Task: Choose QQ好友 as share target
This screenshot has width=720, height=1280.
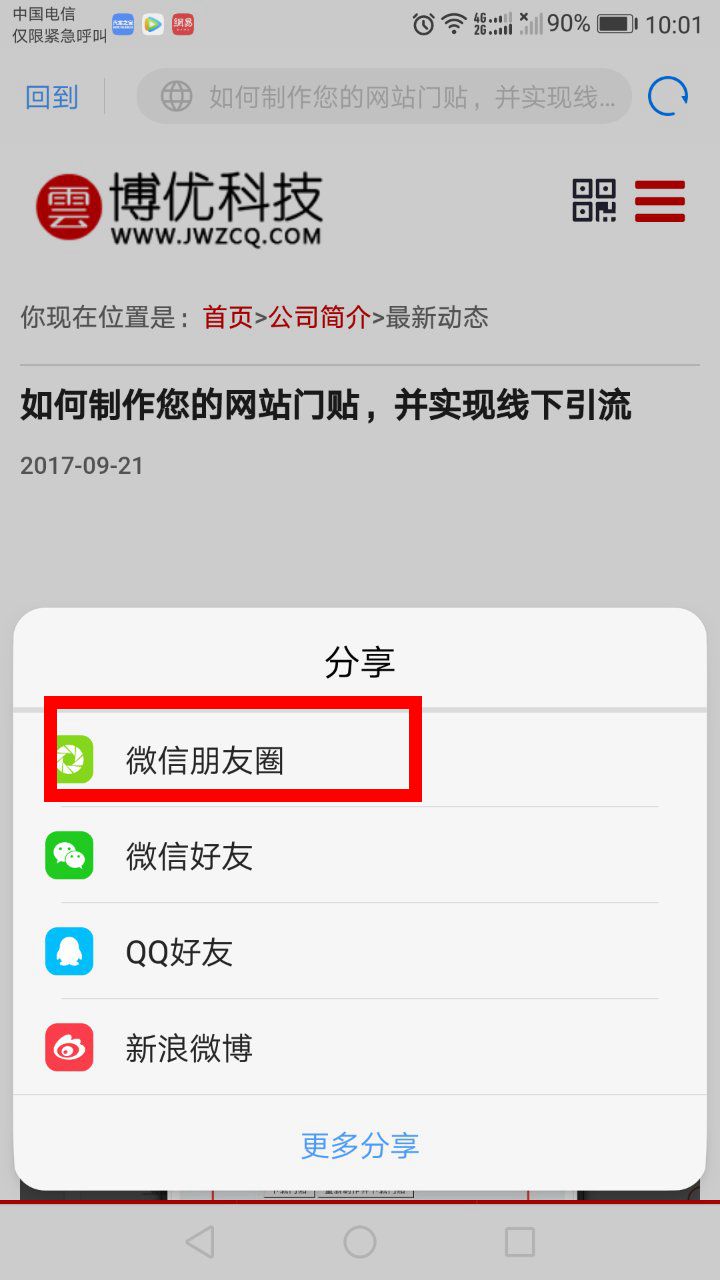Action: click(360, 951)
